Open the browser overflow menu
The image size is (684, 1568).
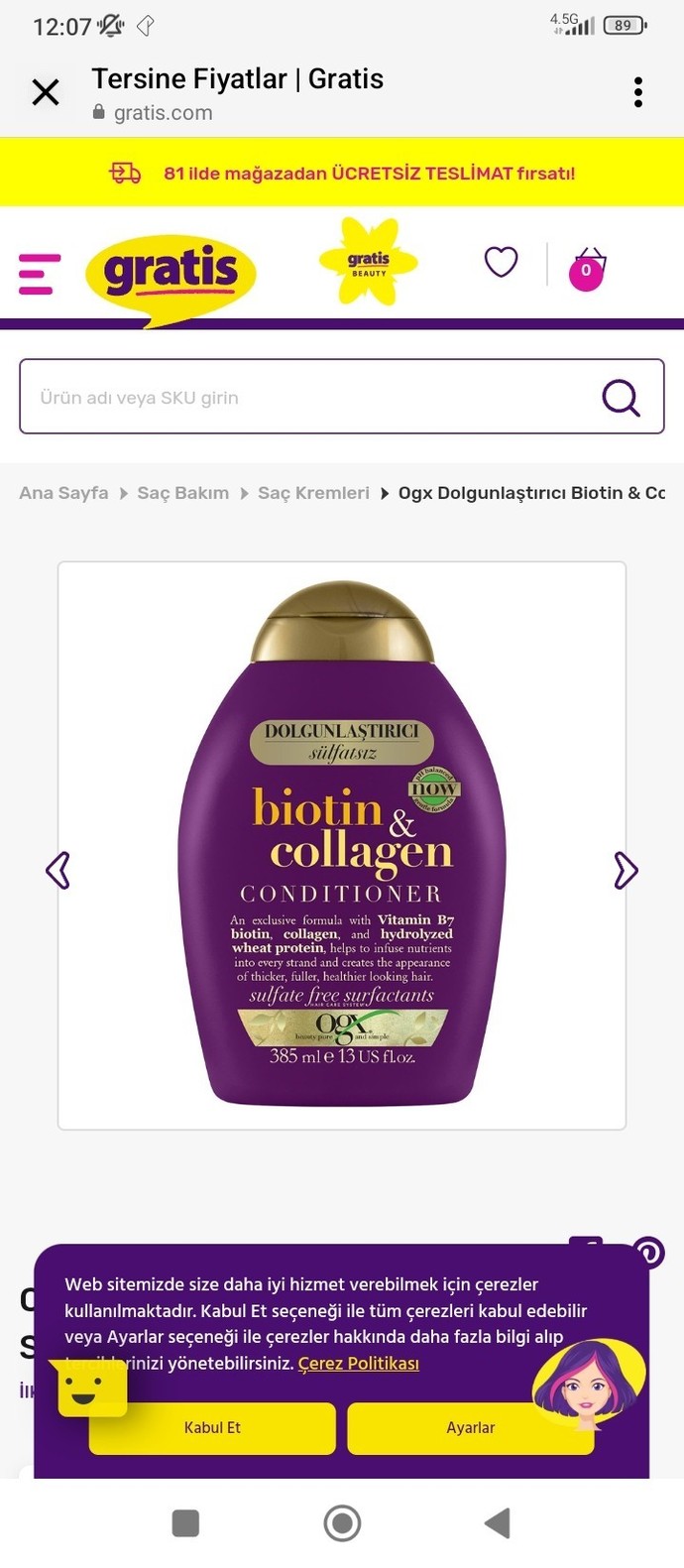click(x=638, y=92)
